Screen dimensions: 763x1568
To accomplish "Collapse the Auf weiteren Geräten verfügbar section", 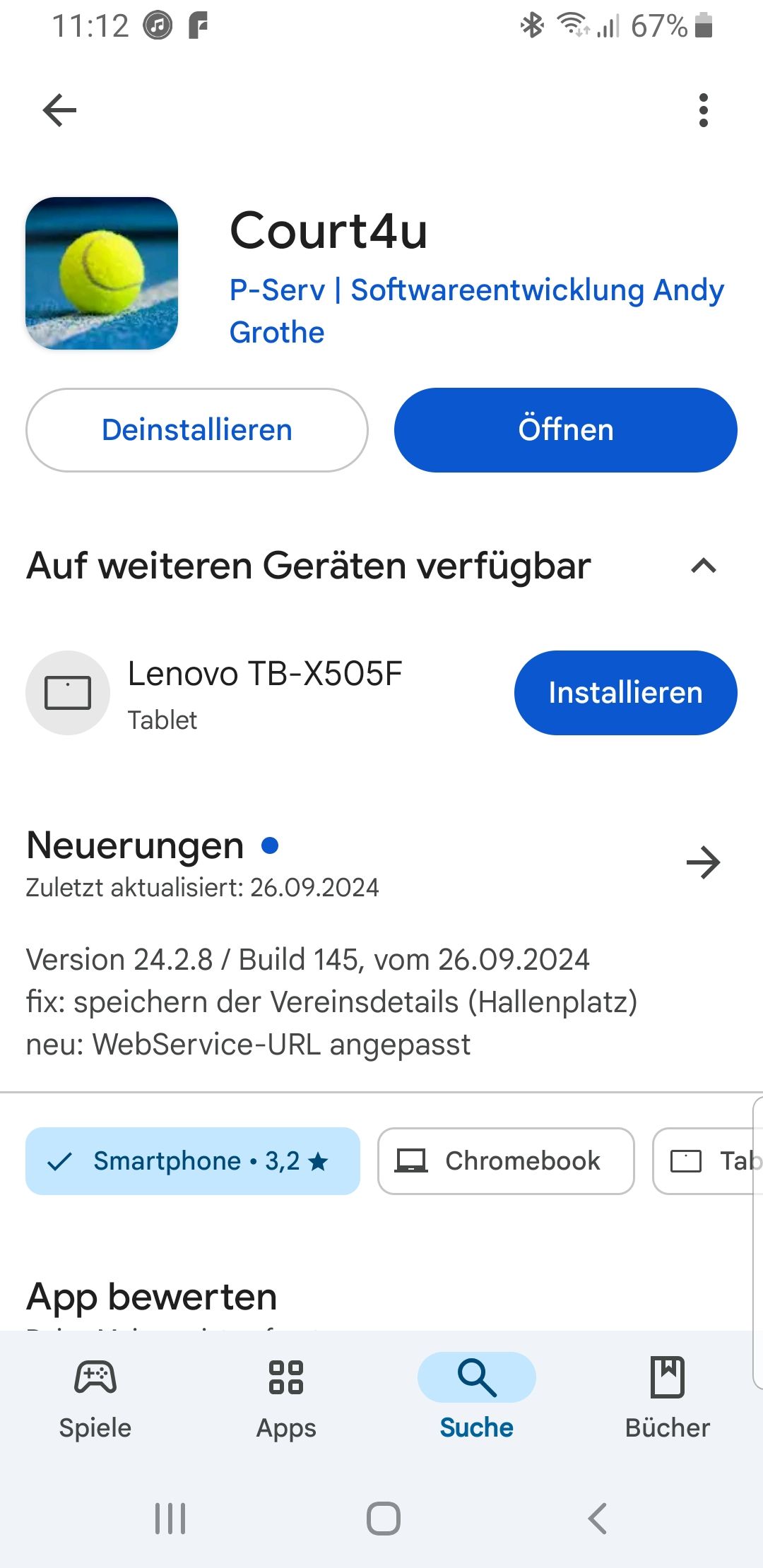I will point(703,566).
